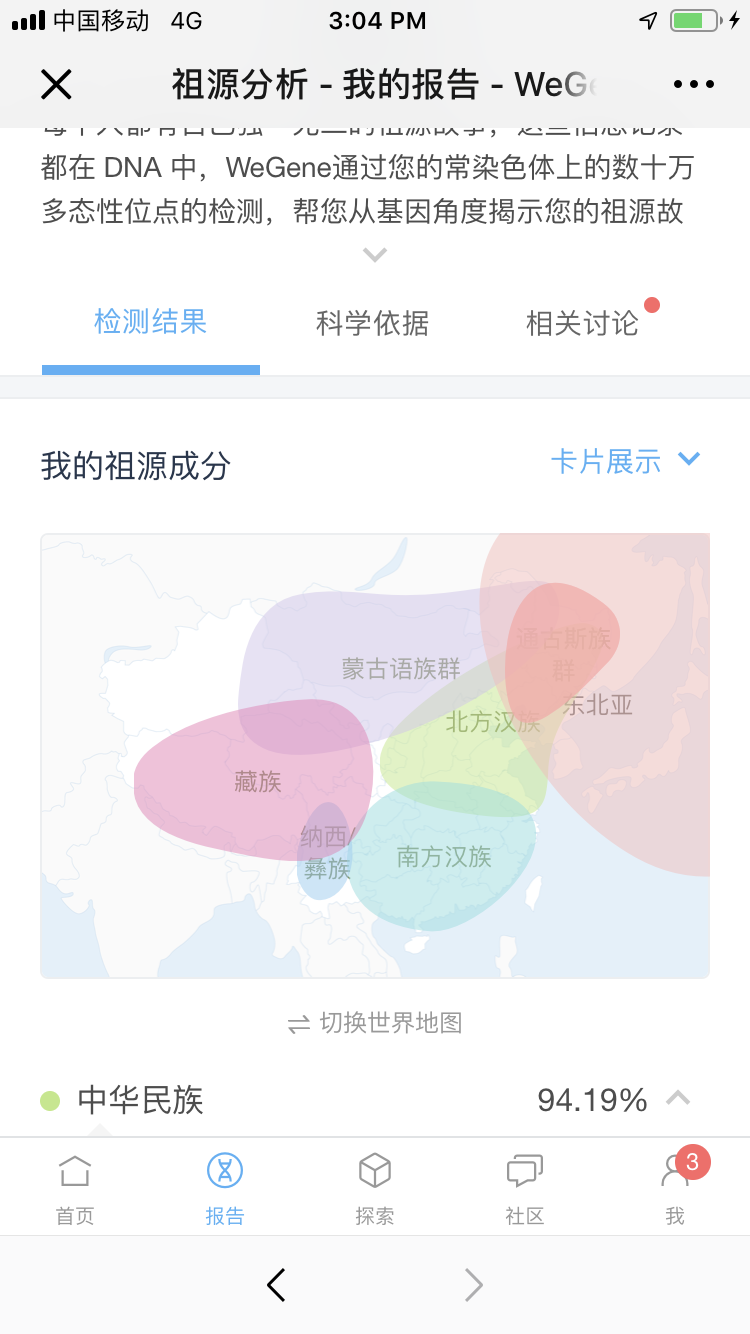Expand the ancestry description text chevron
This screenshot has width=750, height=1334.
point(375,256)
